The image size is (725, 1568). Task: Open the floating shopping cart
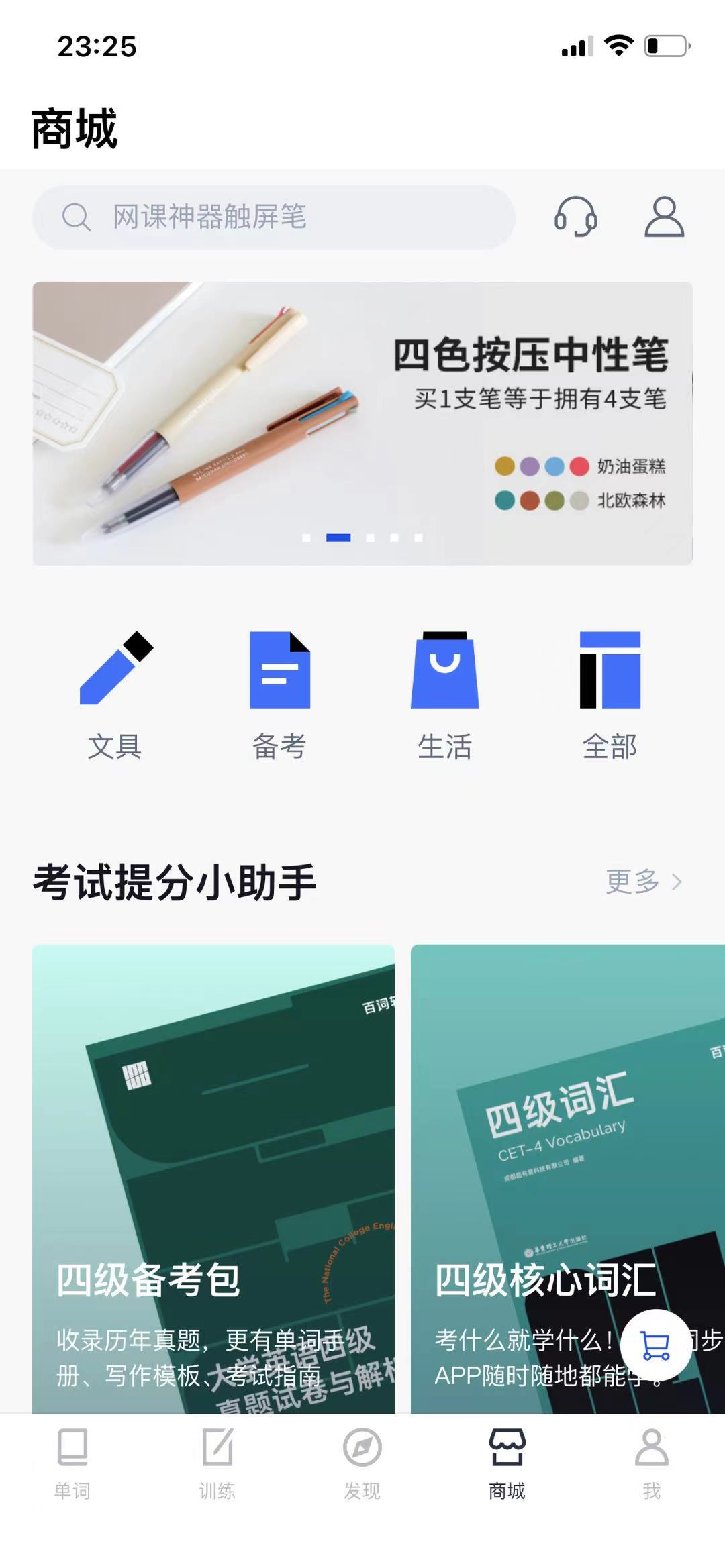[x=656, y=1345]
